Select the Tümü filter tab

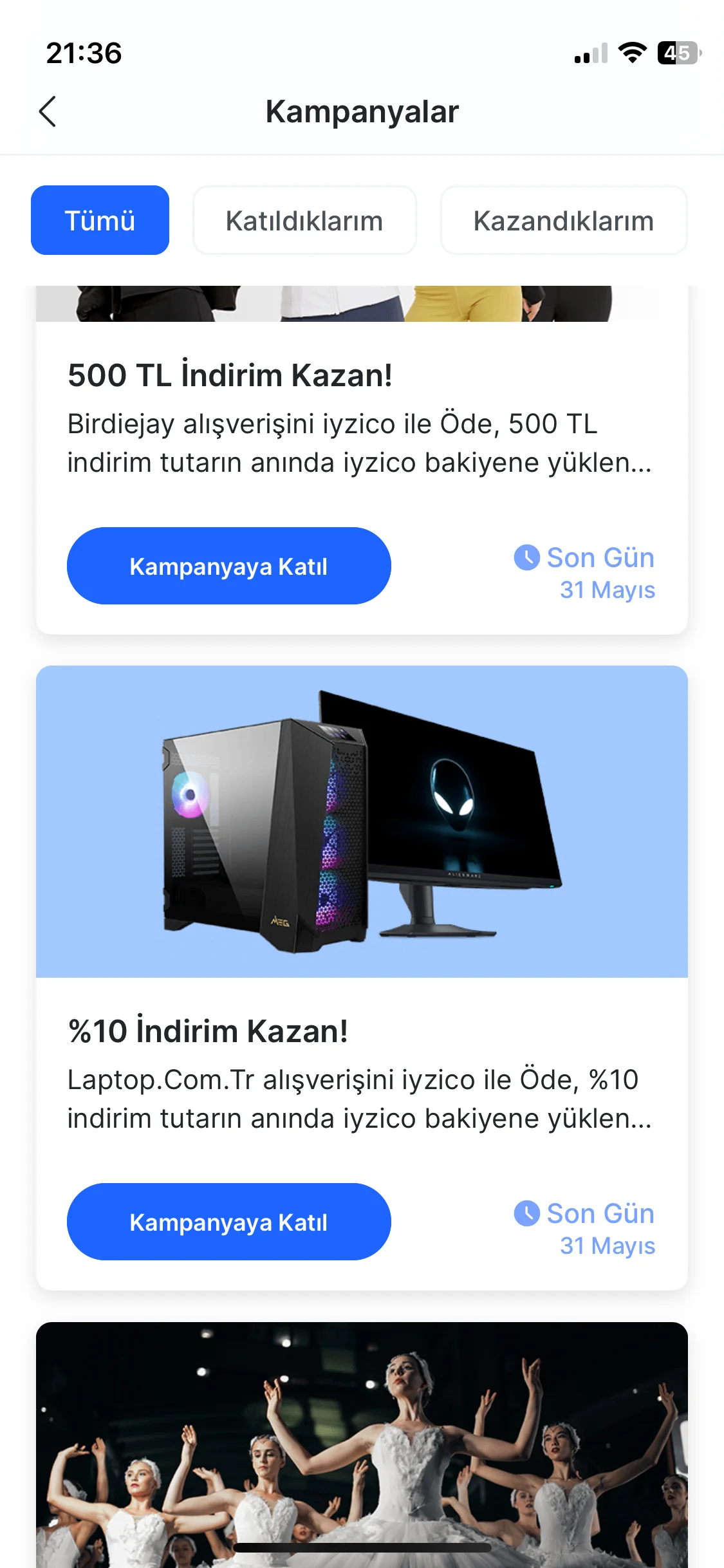pos(100,220)
